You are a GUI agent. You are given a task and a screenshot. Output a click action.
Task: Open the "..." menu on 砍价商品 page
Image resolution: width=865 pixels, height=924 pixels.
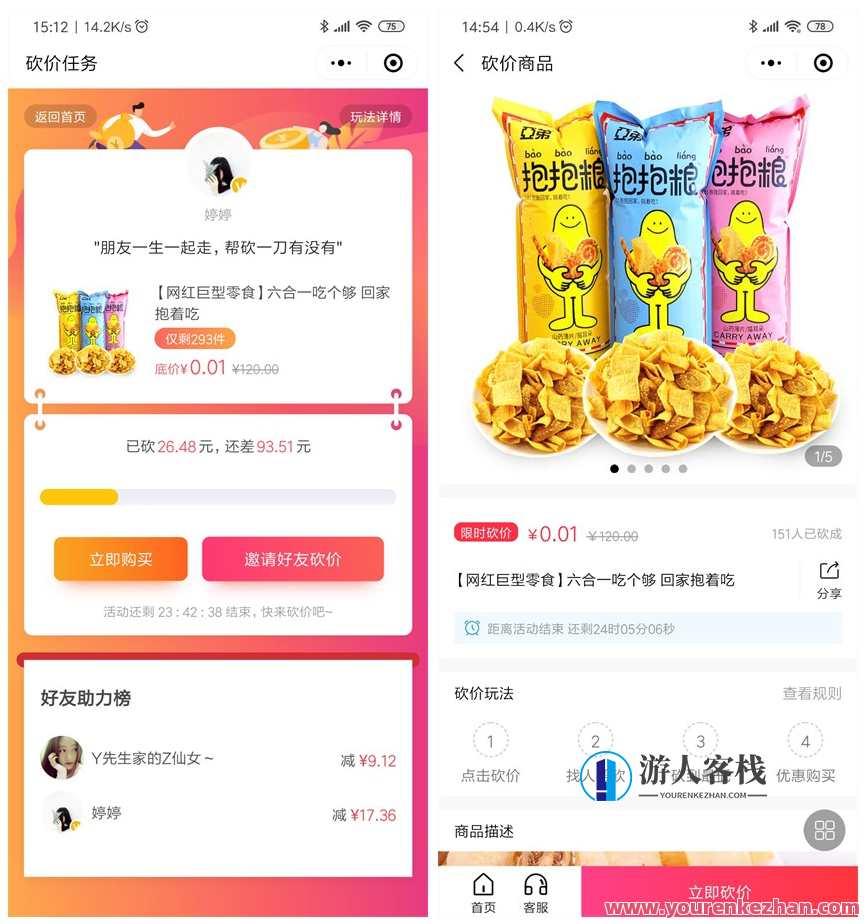(x=771, y=62)
